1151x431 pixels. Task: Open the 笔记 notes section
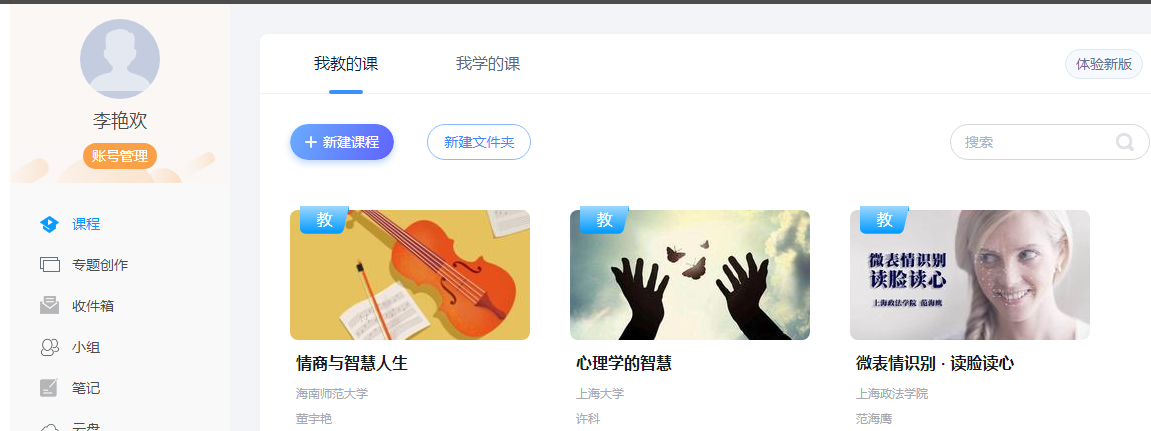click(x=85, y=388)
